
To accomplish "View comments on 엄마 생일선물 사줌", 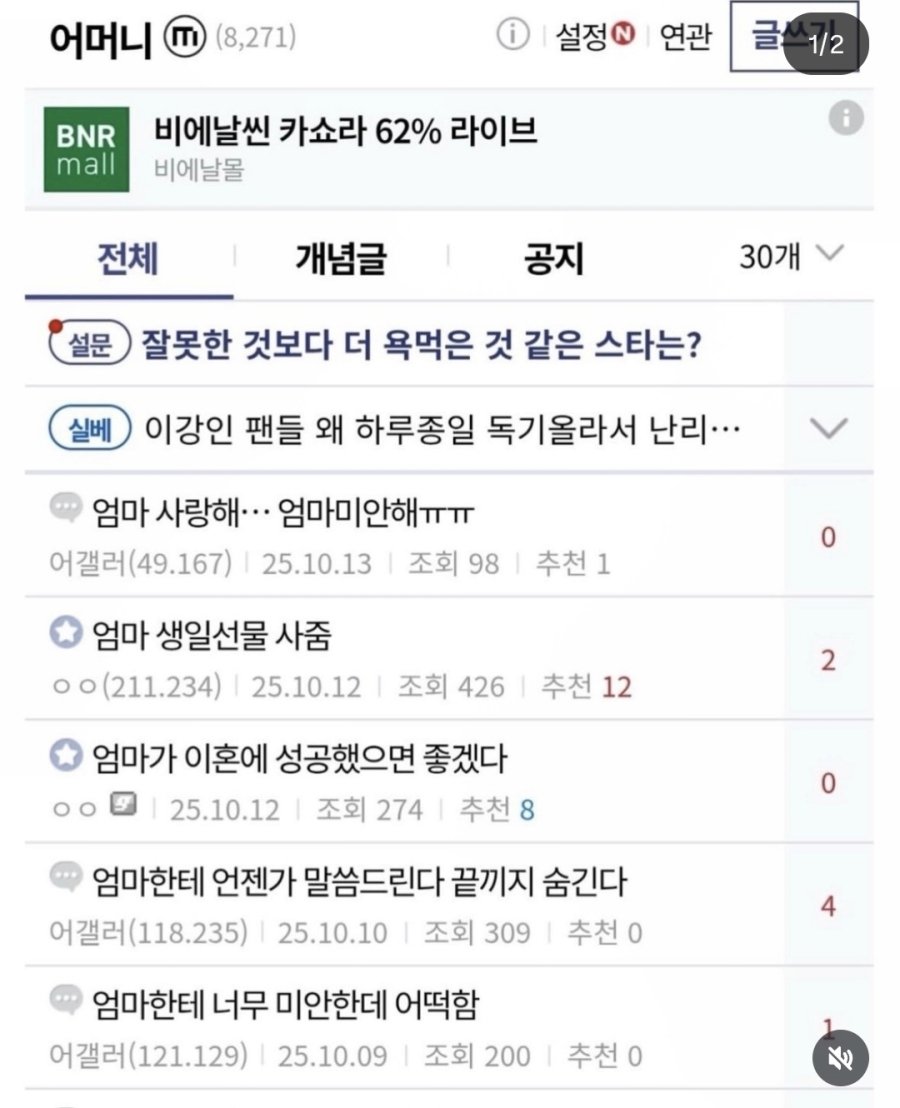I will pyautogui.click(x=829, y=659).
